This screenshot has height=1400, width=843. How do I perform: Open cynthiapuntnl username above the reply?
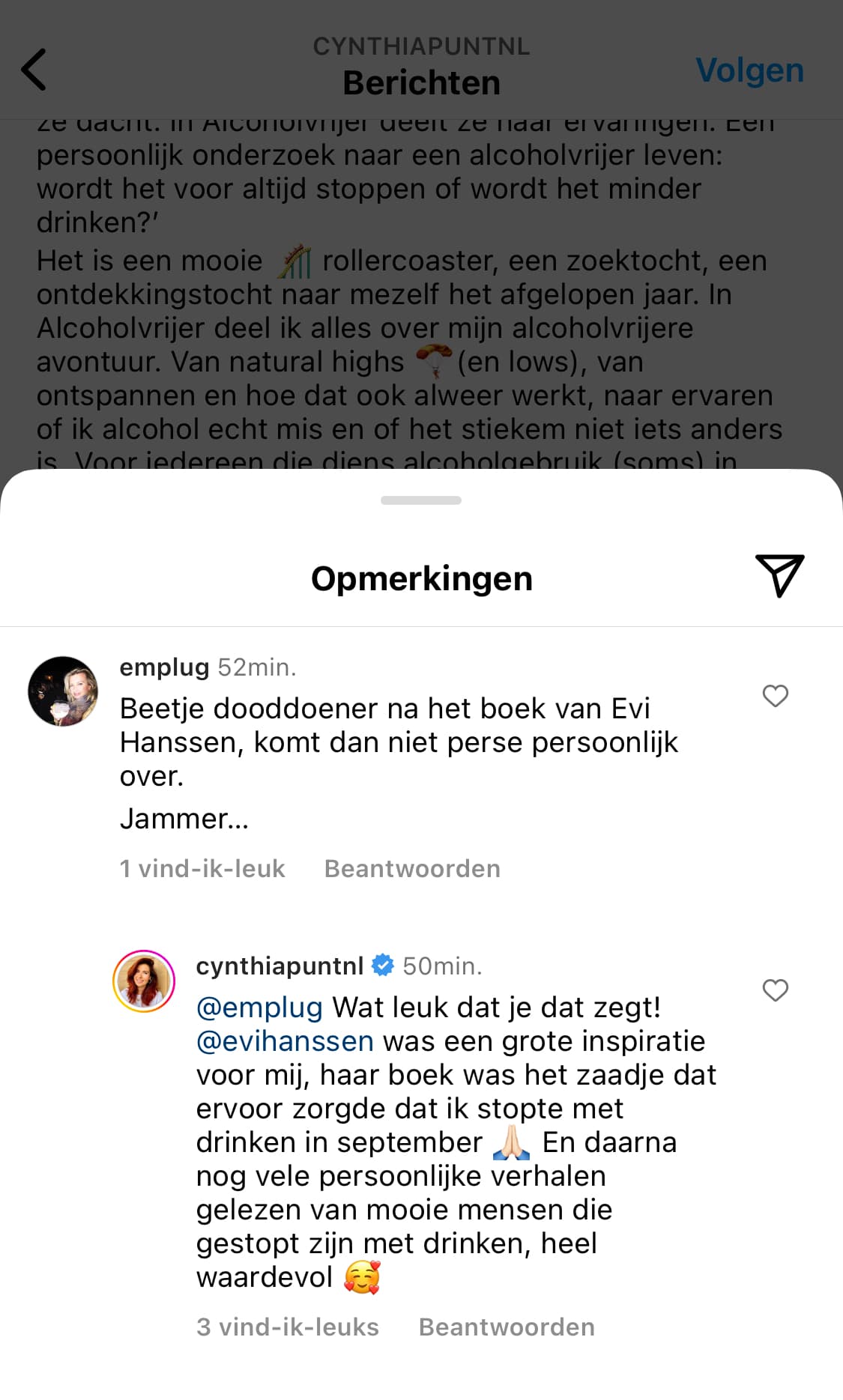[x=280, y=966]
